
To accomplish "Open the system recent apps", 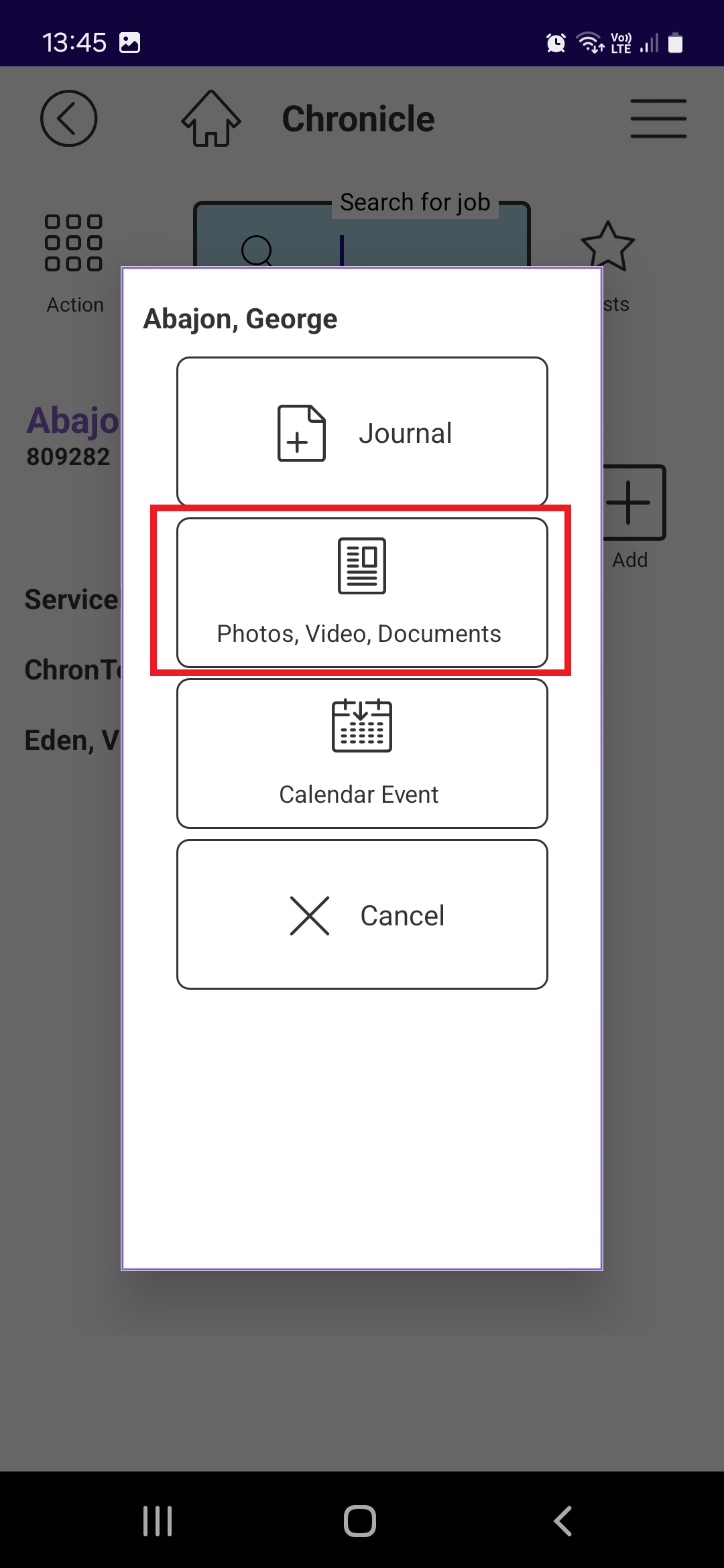I will pos(158,1520).
